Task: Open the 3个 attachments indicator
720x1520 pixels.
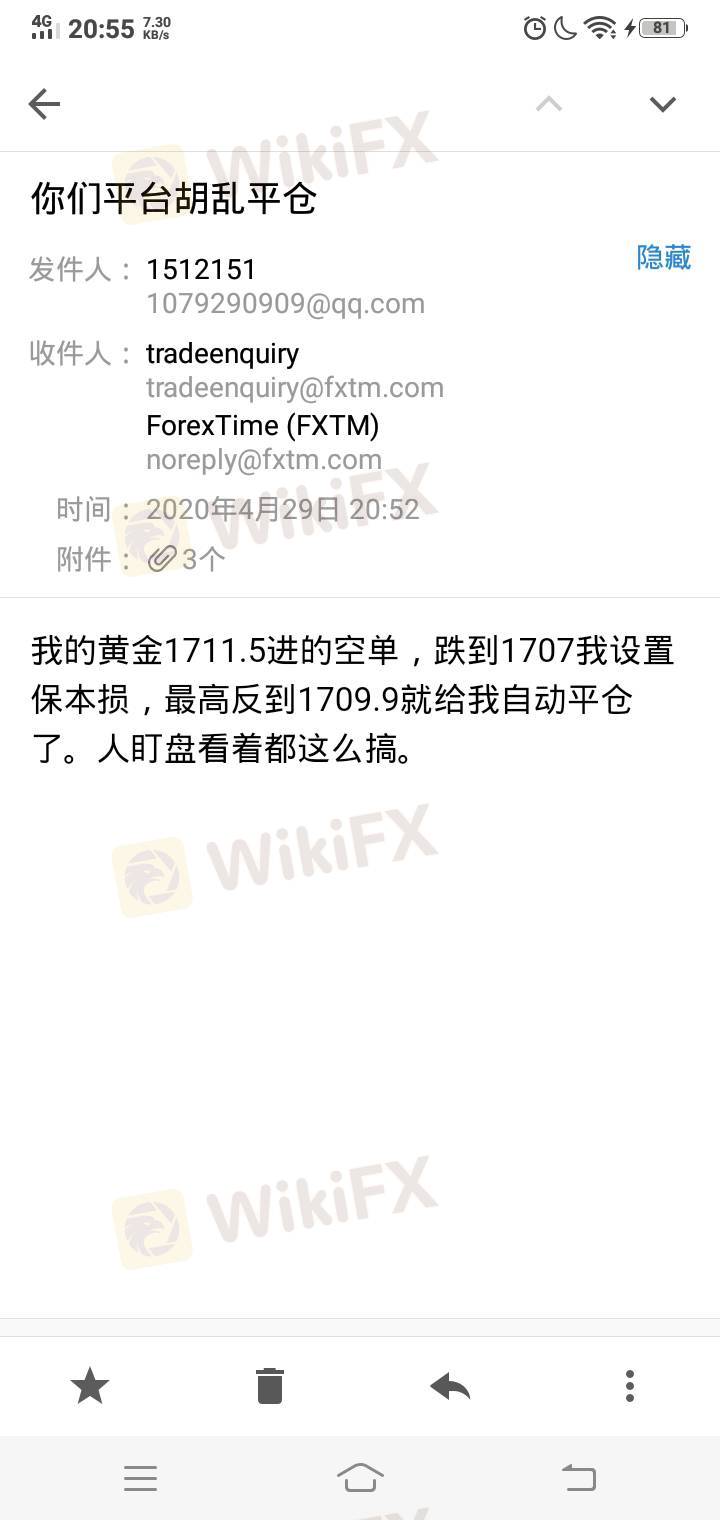Action: point(188,558)
